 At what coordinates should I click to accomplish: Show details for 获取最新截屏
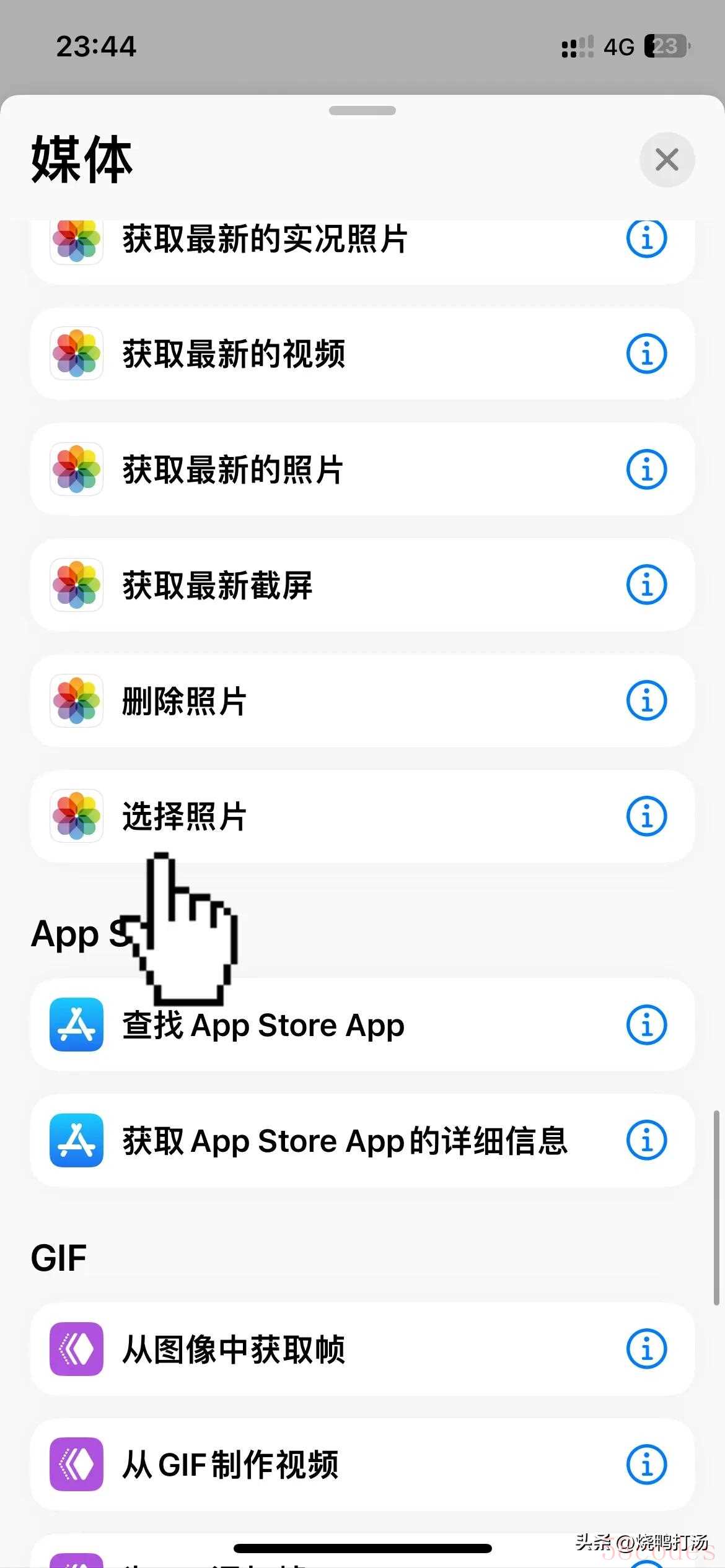pos(646,585)
